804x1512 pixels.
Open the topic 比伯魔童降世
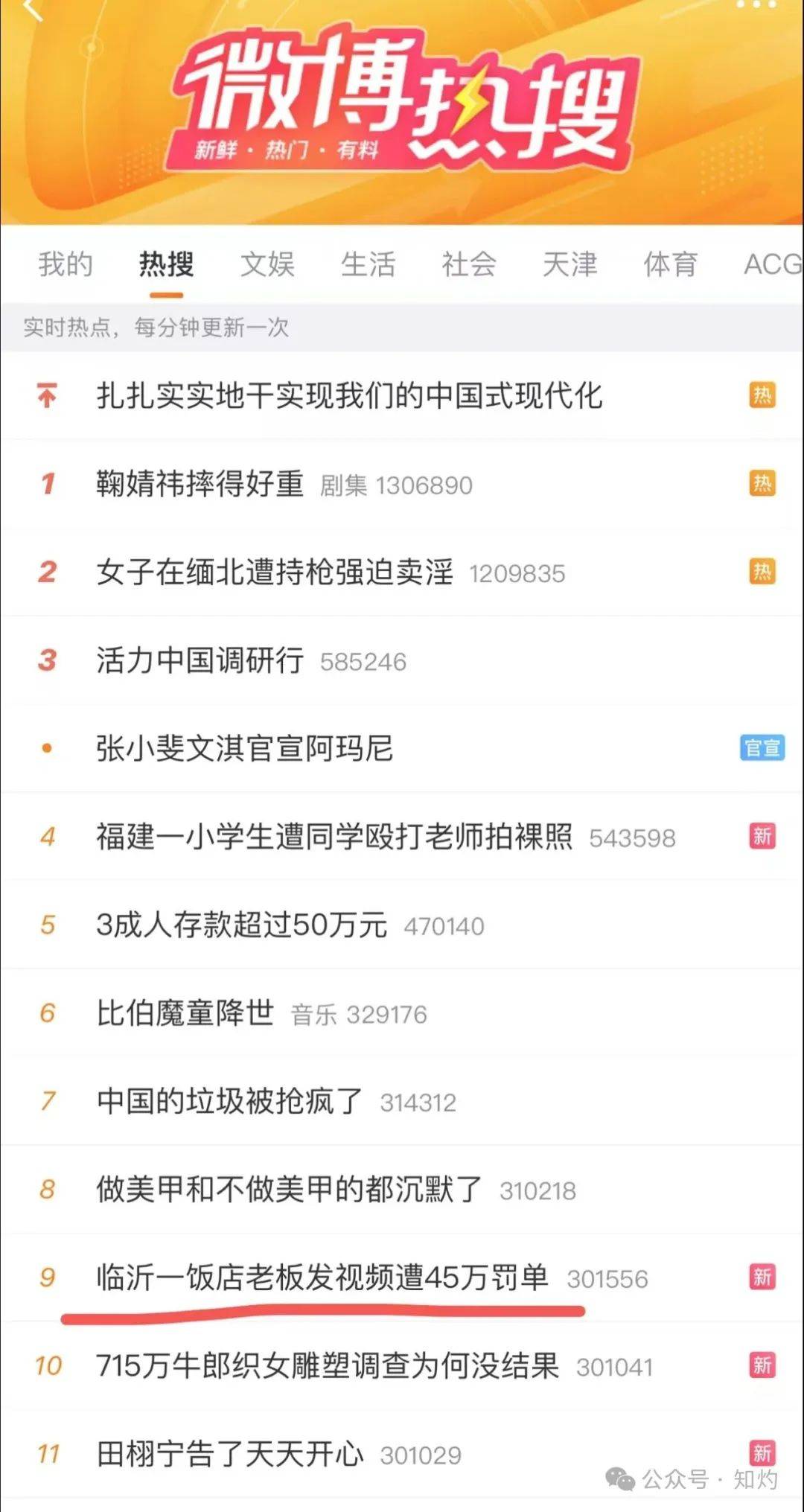pos(185,1012)
